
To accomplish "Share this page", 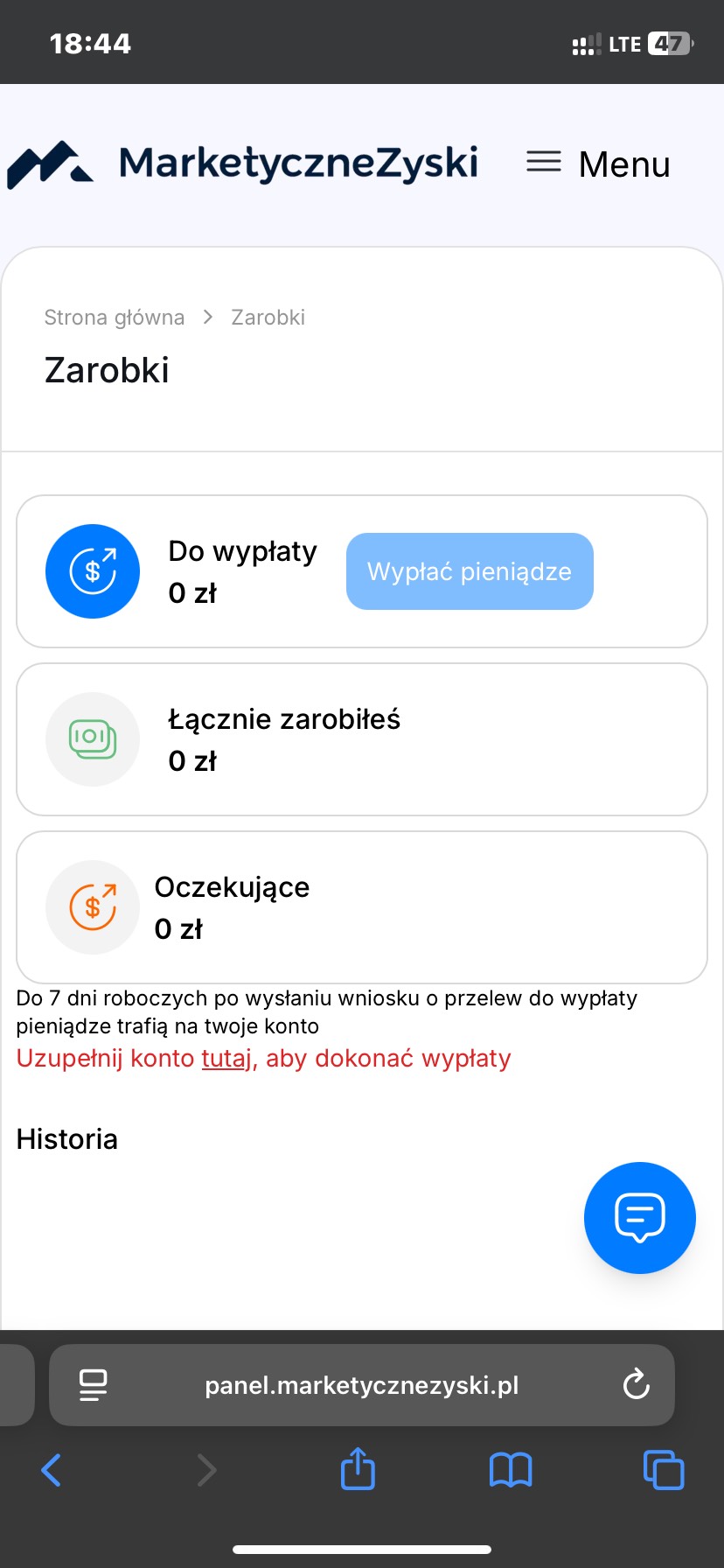I will click(358, 1468).
